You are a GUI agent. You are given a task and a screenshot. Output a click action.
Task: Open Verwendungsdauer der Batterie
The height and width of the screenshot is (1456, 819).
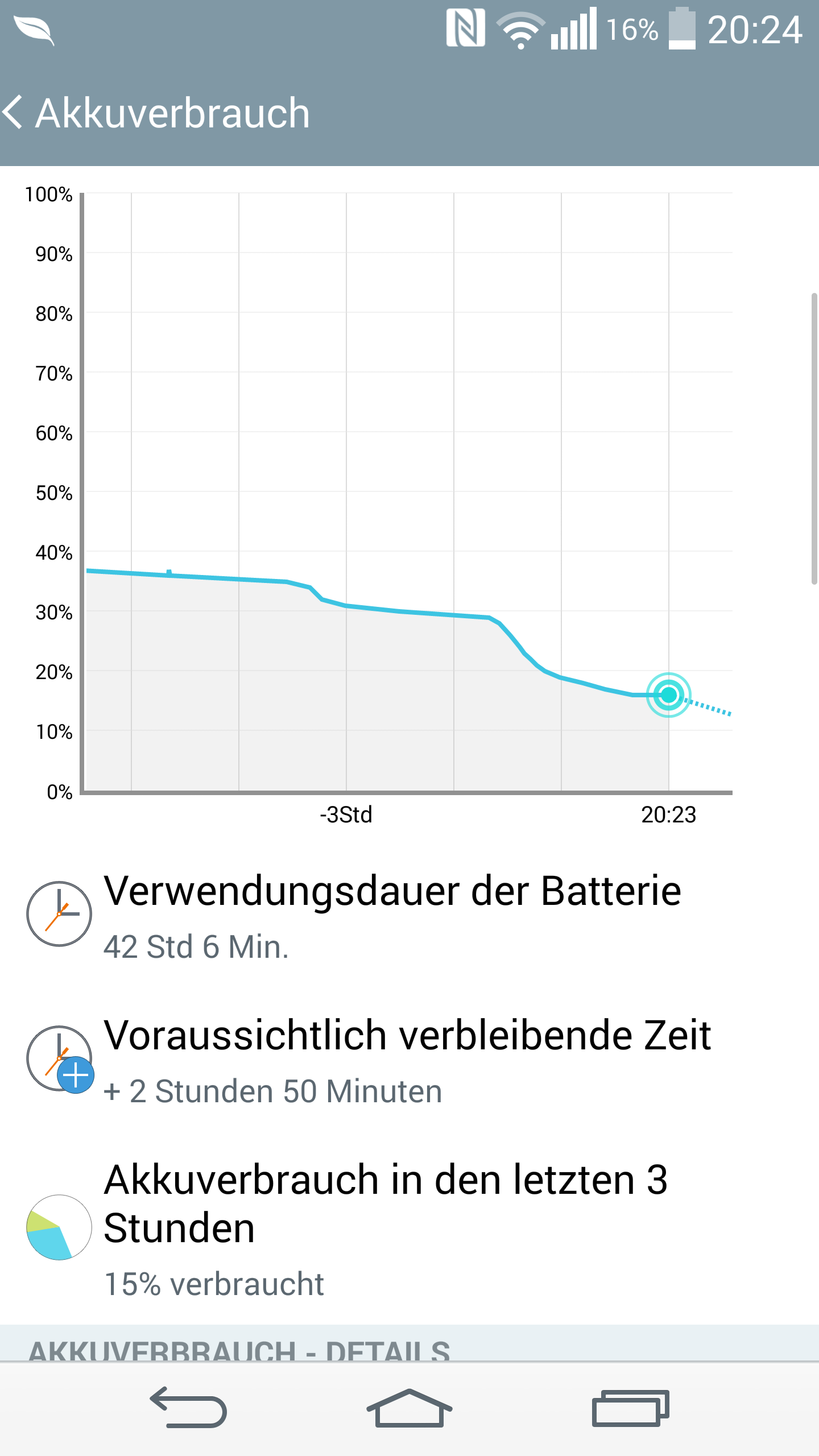(409, 915)
